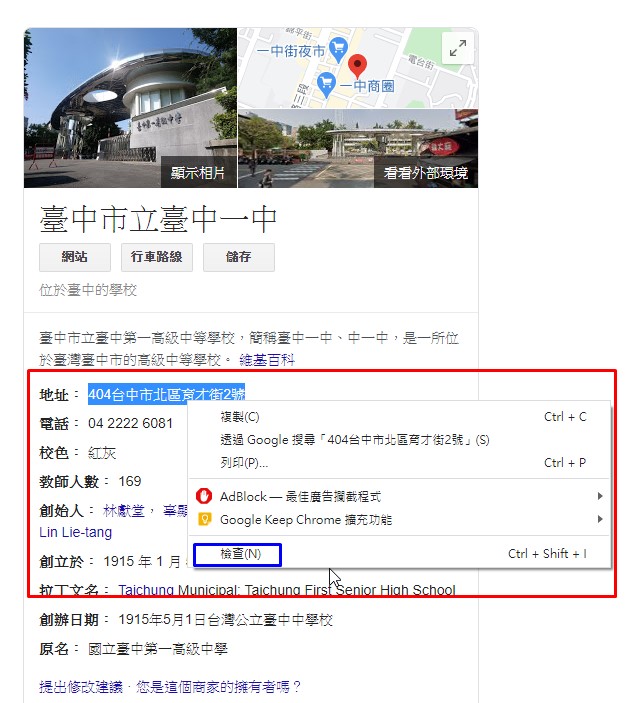Open 顯示相片 photo viewer
The height and width of the screenshot is (703, 625).
[197, 173]
